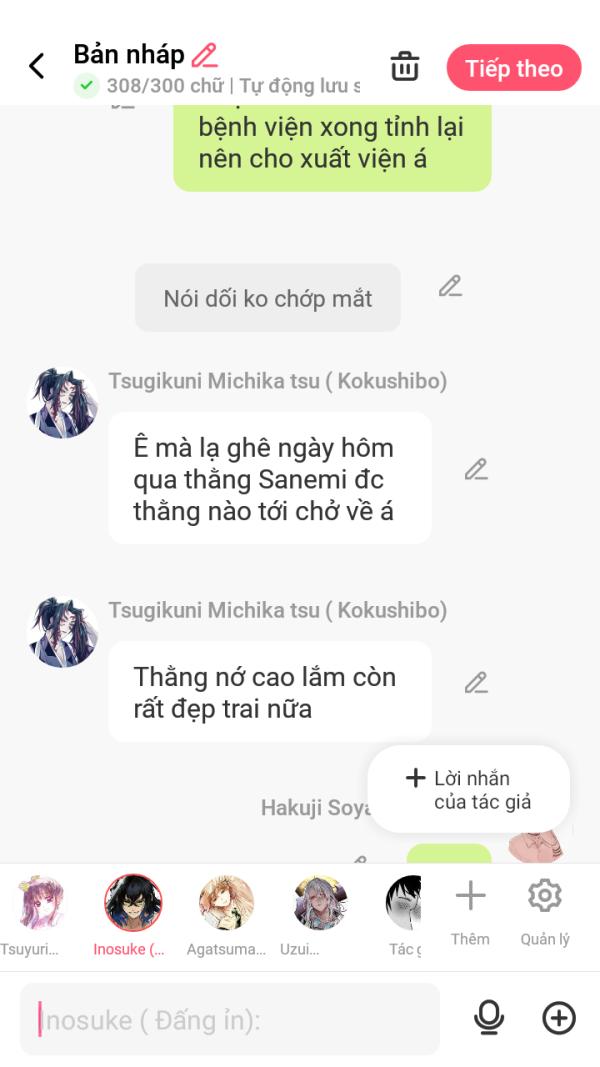Choose the Agatsuma character avatar
The image size is (600, 1067).
click(x=226, y=903)
